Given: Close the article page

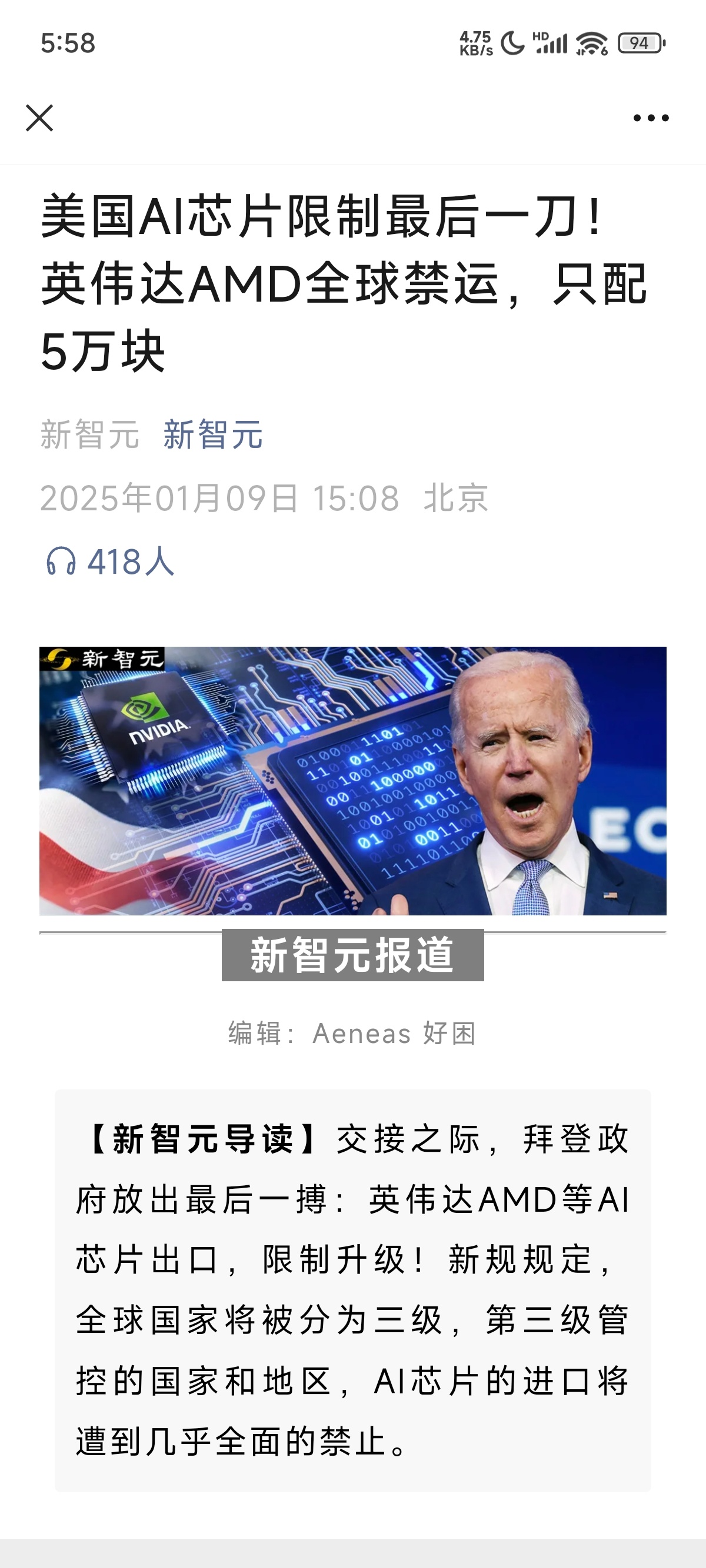Looking at the screenshot, I should click(39, 118).
